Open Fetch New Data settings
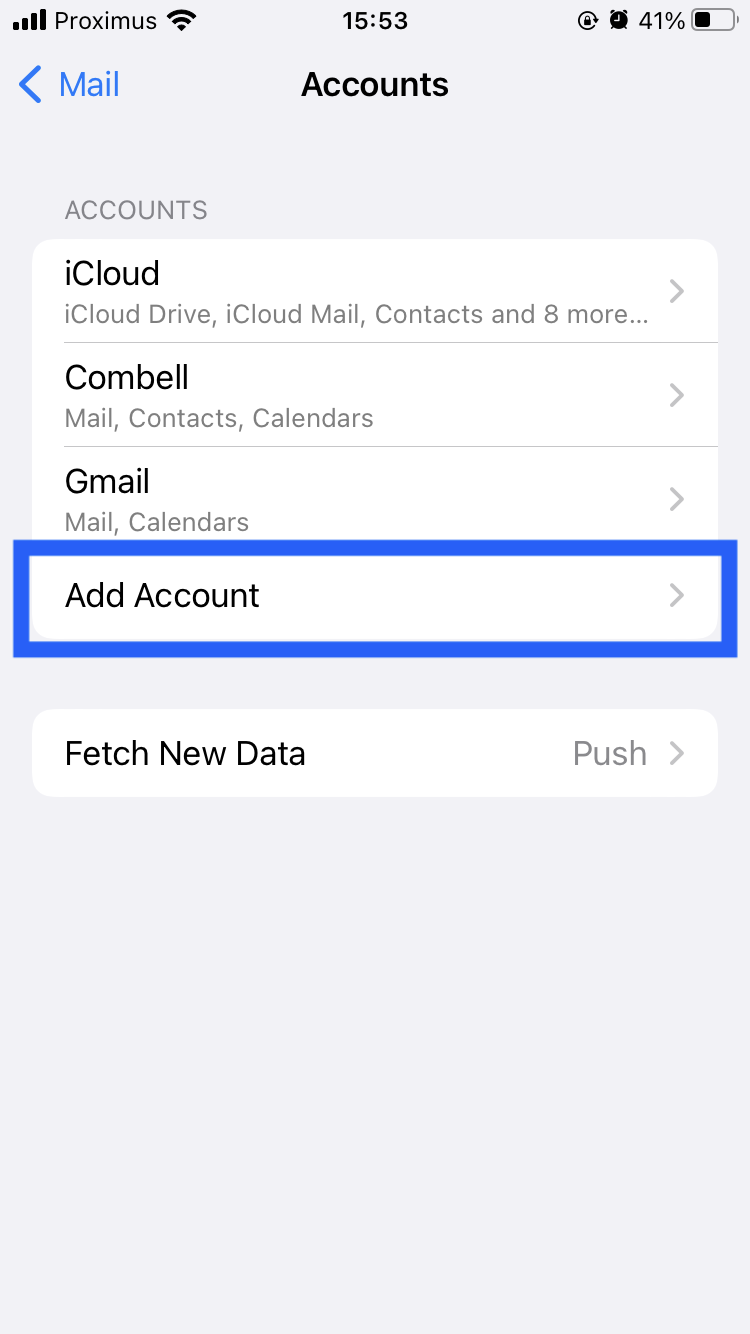The width and height of the screenshot is (750, 1334). 300,753
